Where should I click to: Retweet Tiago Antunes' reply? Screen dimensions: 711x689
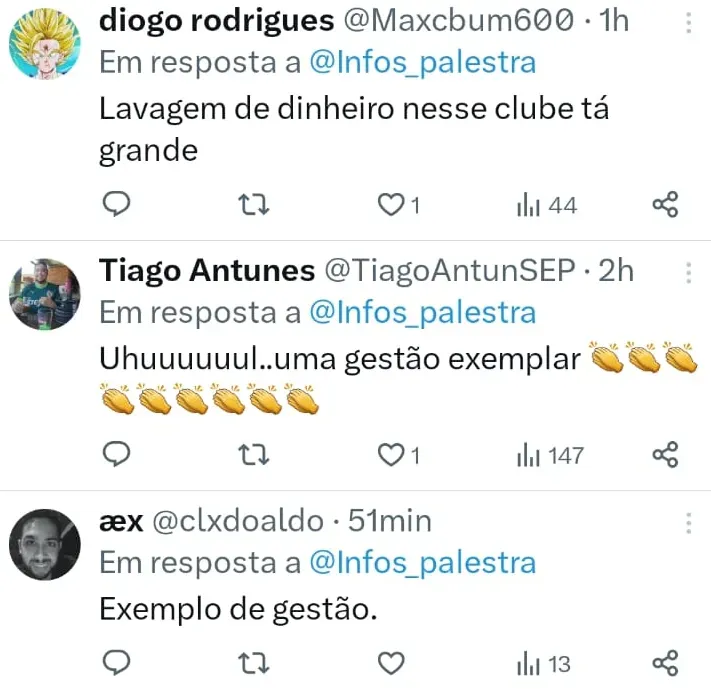256,455
